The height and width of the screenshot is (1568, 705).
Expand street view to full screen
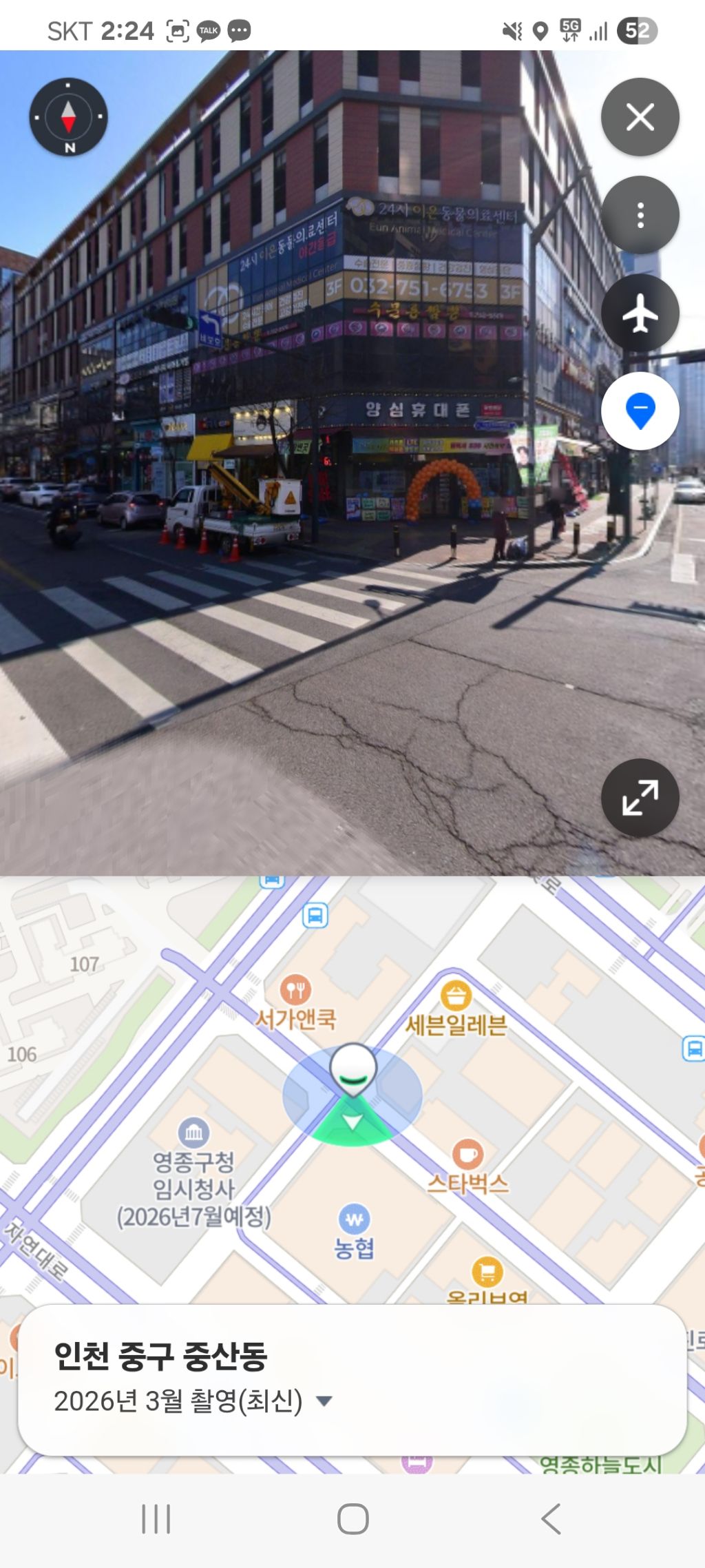pyautogui.click(x=640, y=798)
